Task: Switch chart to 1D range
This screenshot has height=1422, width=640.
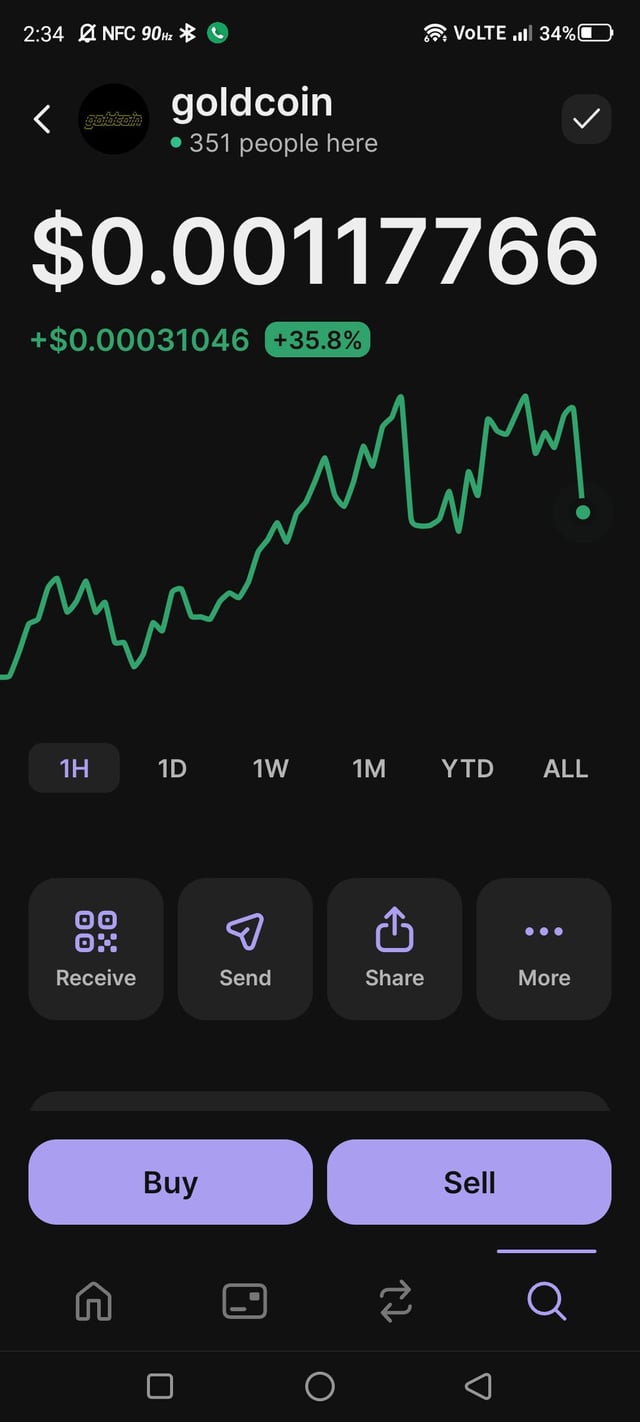Action: [x=172, y=768]
